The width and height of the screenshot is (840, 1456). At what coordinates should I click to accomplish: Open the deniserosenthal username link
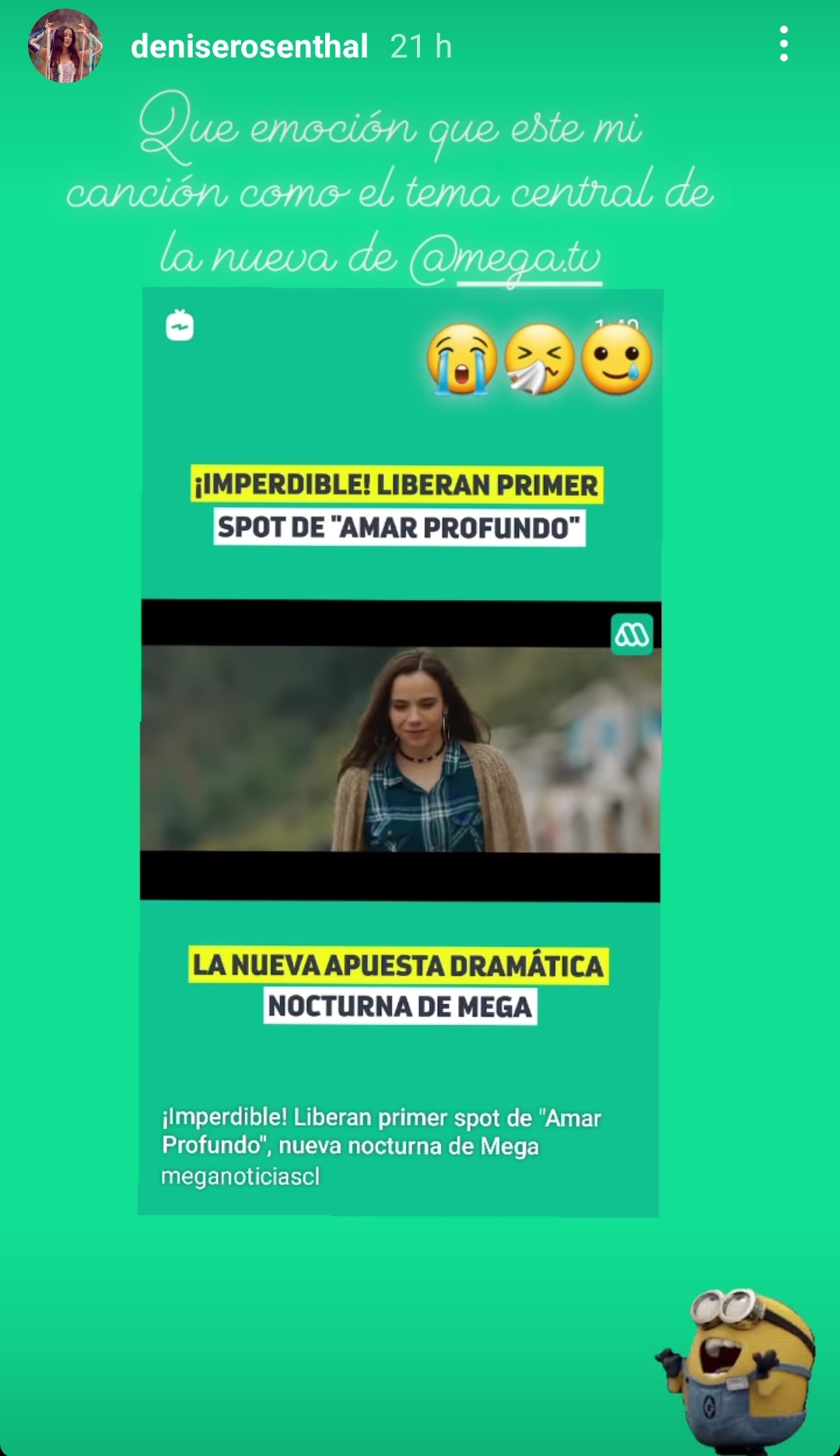pos(249,47)
